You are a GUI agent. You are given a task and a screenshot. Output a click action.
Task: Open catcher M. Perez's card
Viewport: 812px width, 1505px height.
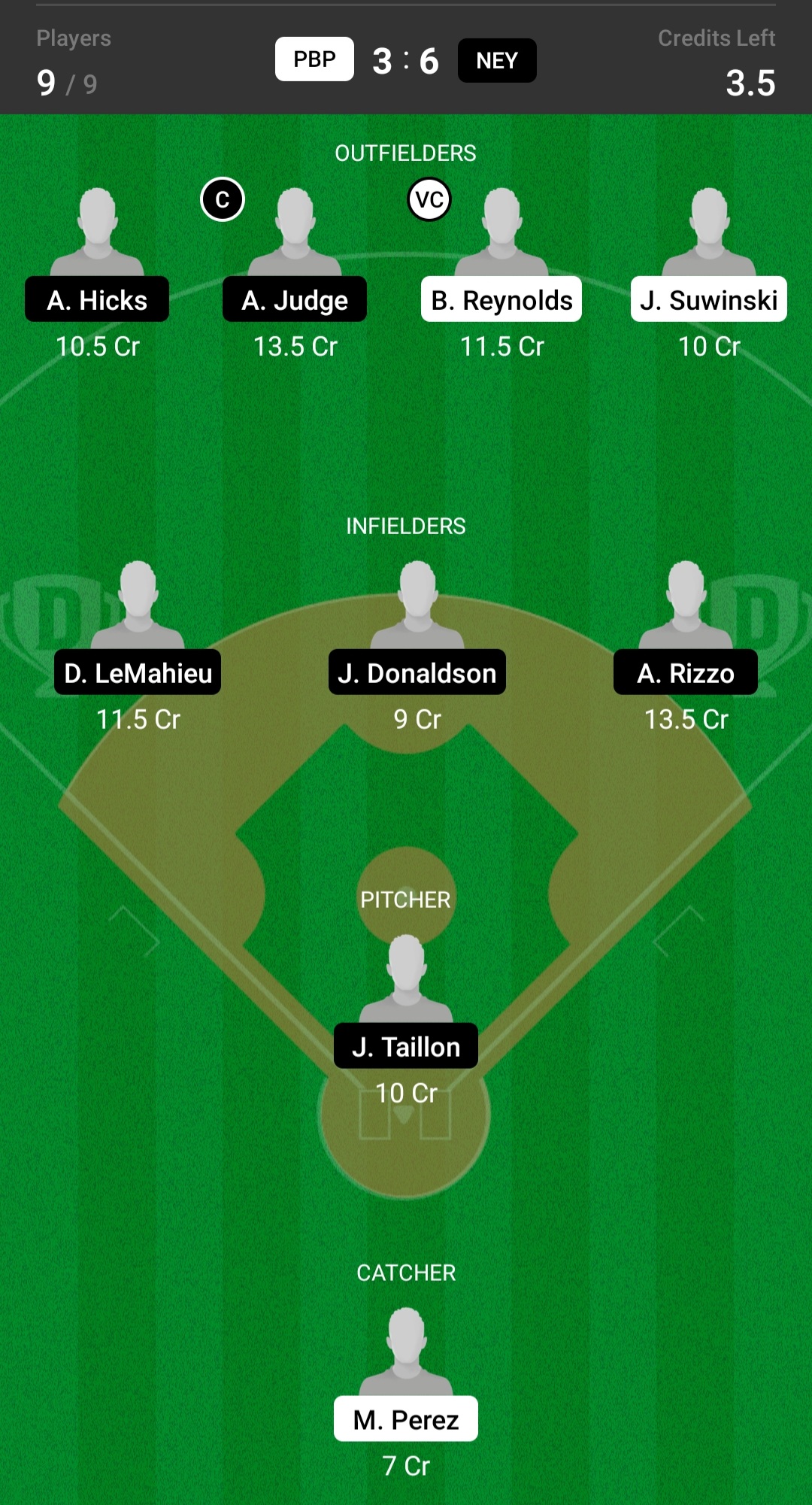(406, 1418)
